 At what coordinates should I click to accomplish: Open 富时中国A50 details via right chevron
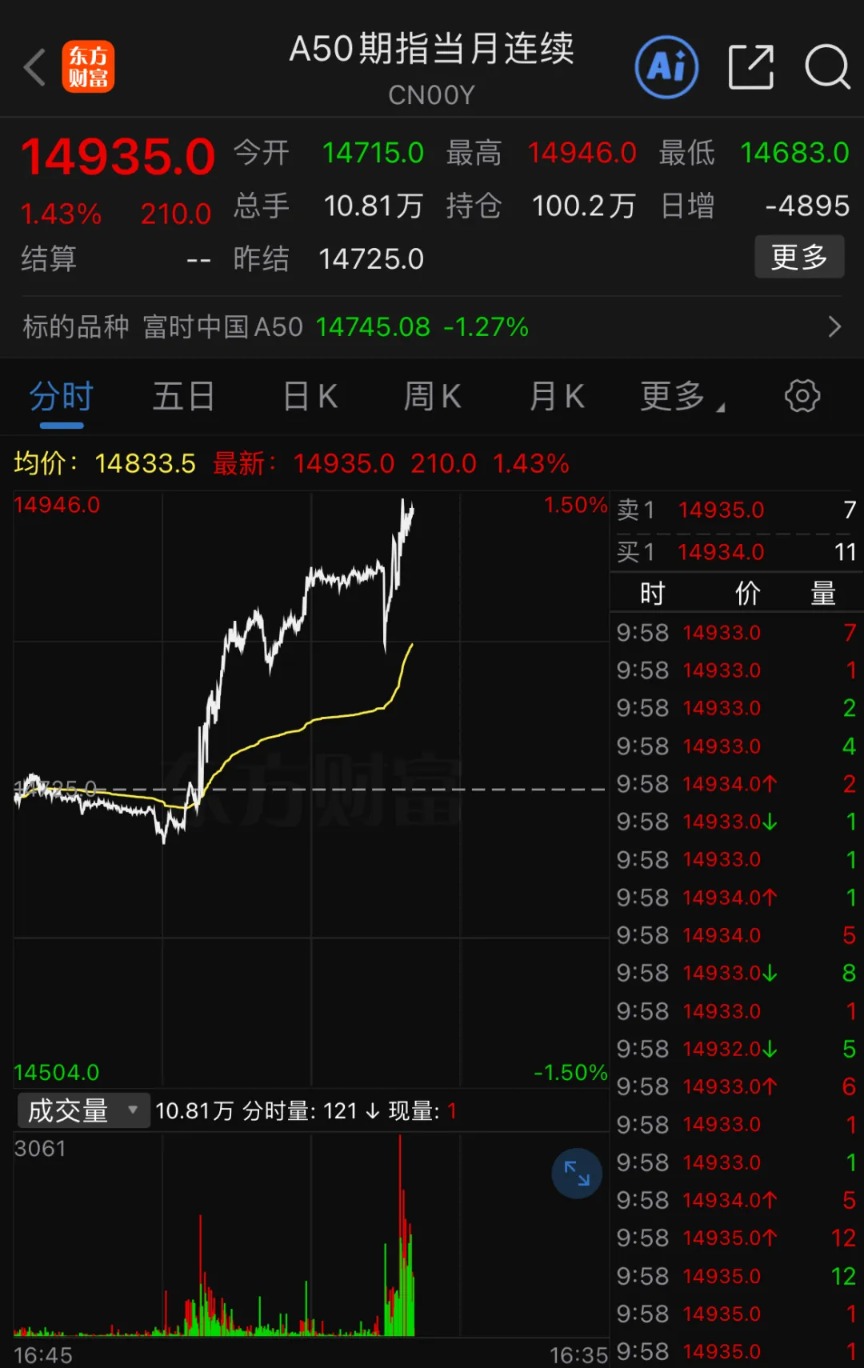click(838, 327)
